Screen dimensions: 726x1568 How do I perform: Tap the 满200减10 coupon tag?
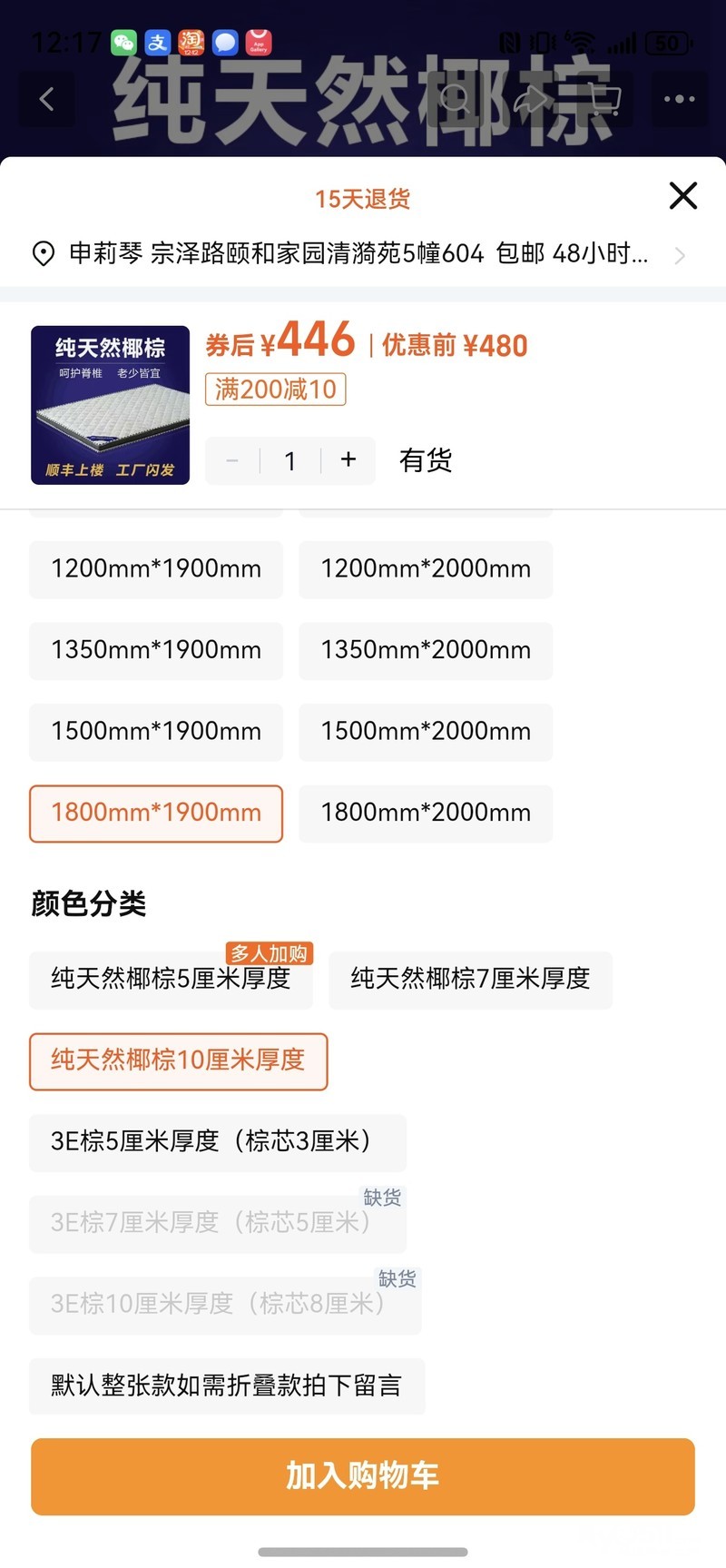click(x=275, y=390)
